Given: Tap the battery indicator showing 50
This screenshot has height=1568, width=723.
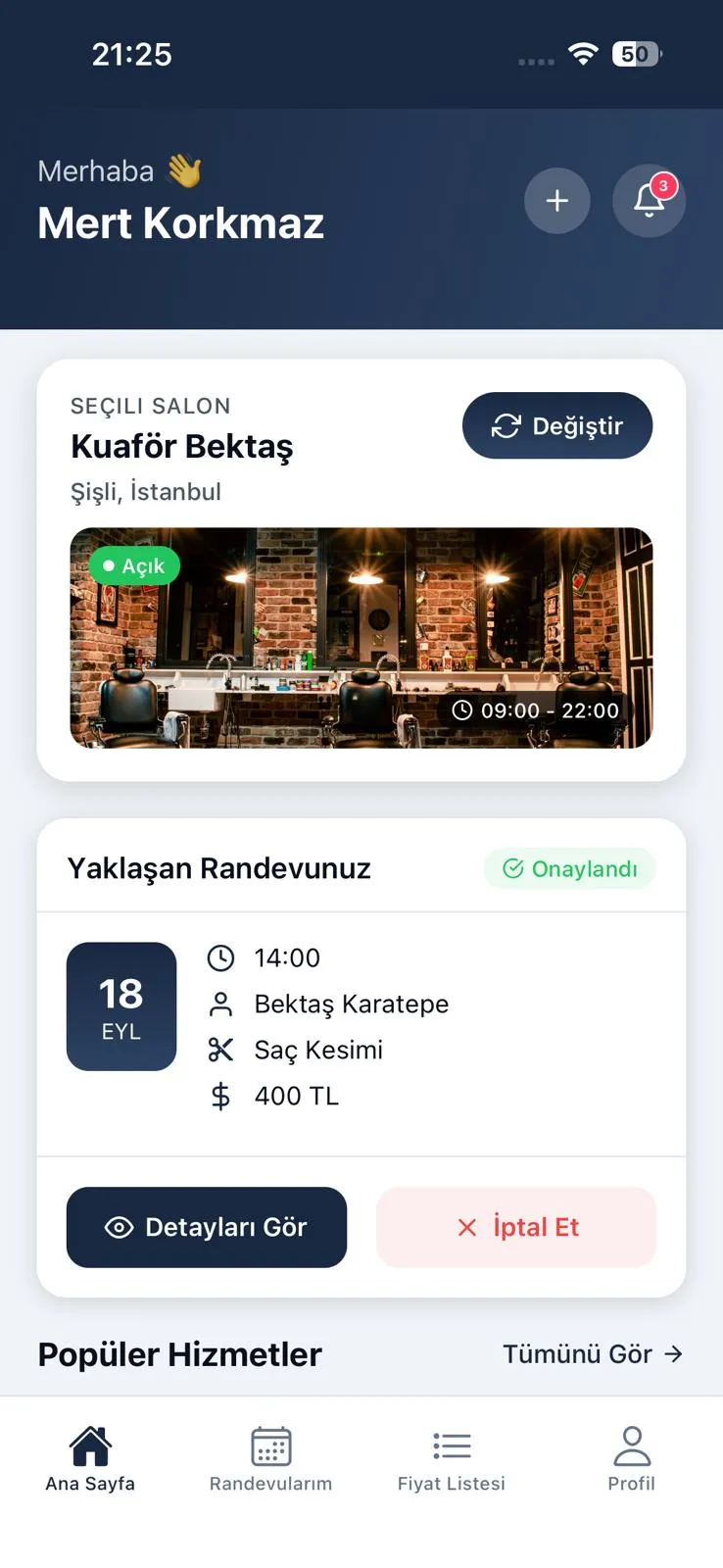Looking at the screenshot, I should tap(635, 54).
